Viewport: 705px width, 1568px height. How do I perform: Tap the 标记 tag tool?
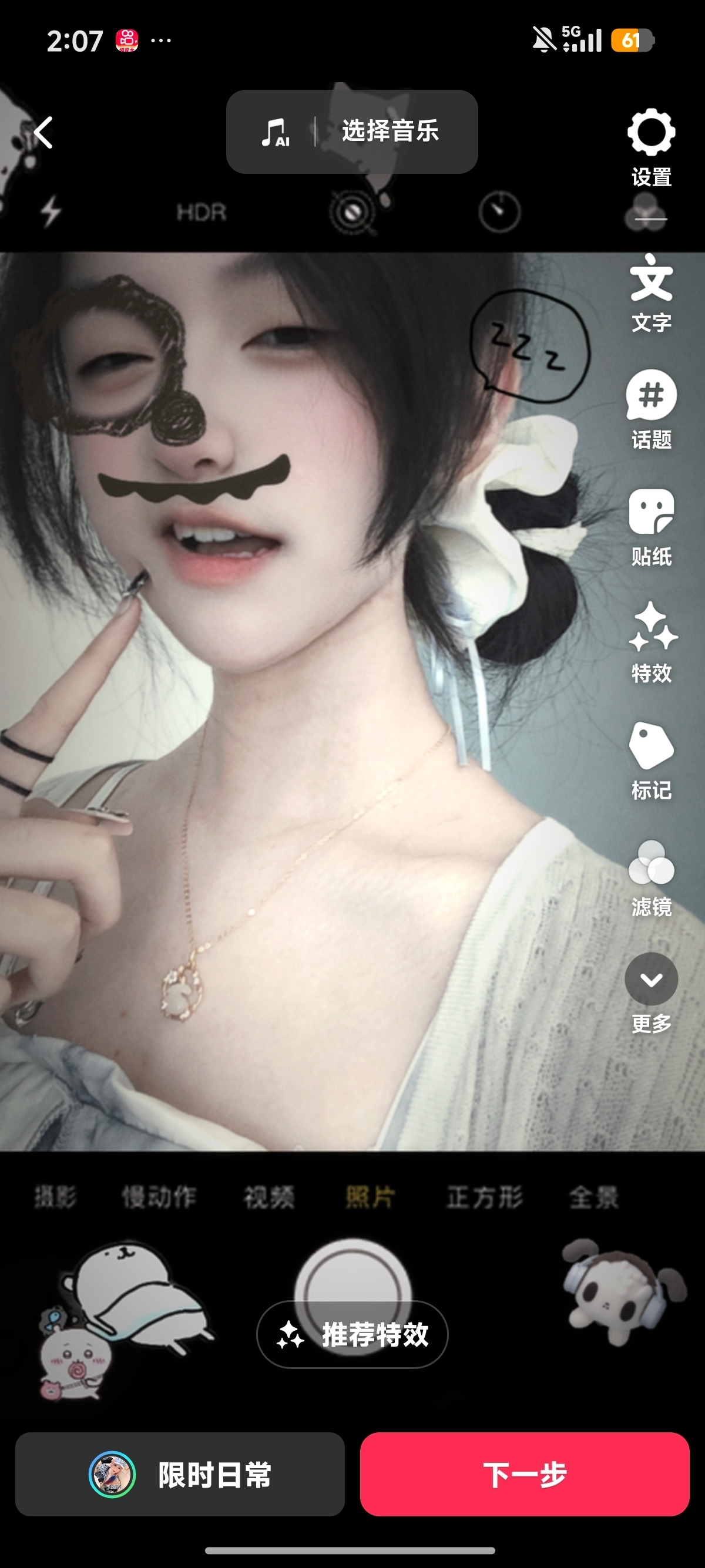tap(651, 761)
